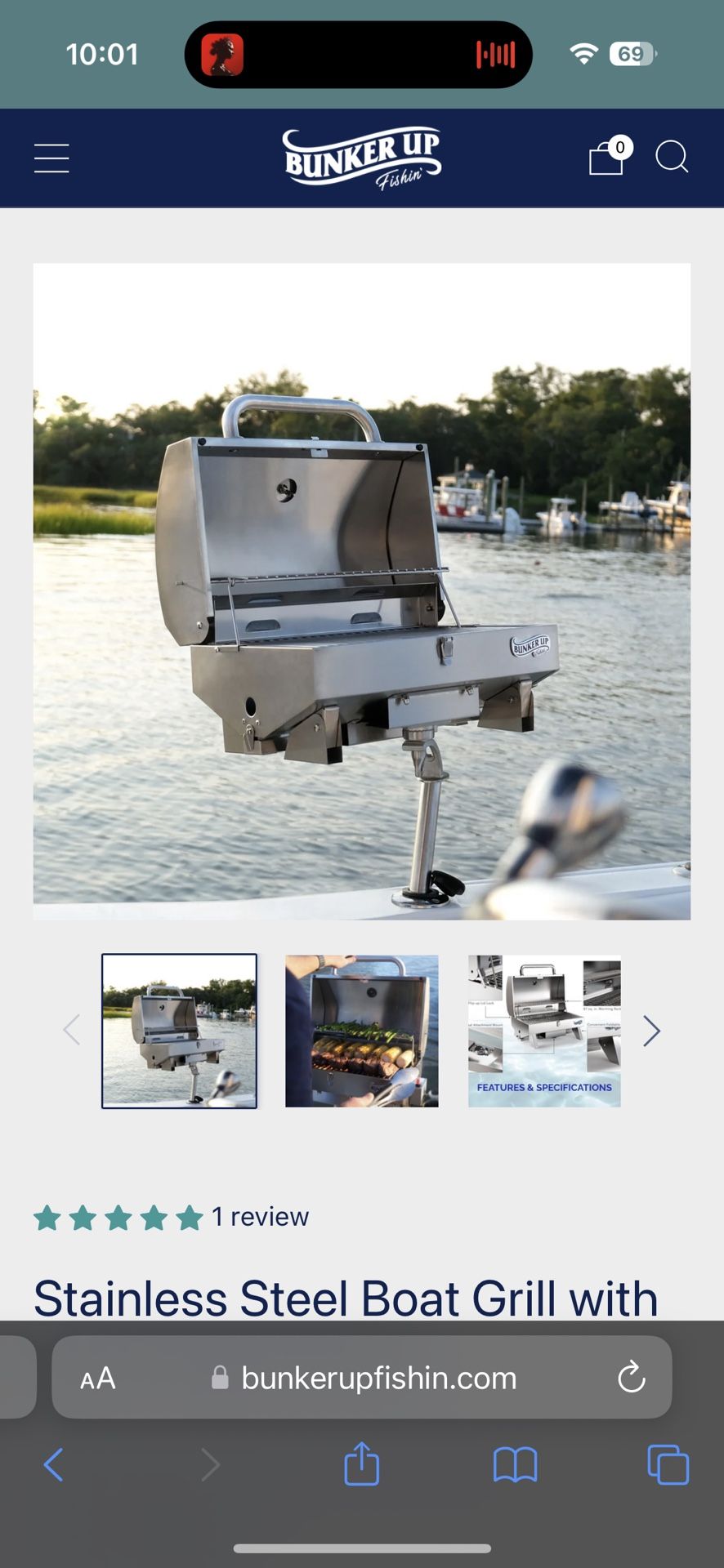Open the hamburger navigation menu

[x=51, y=157]
